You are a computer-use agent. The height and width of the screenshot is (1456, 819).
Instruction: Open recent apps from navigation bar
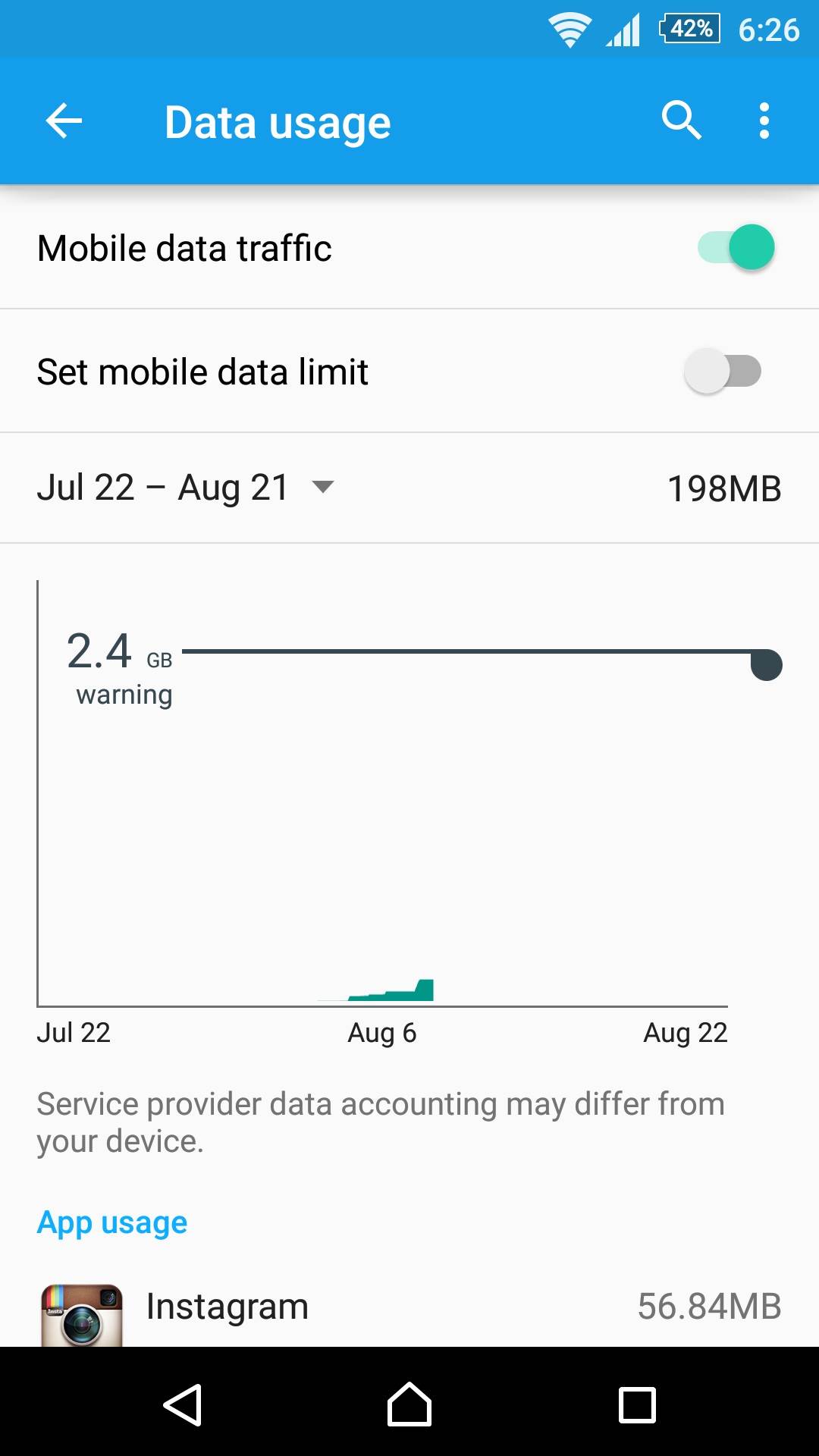coord(637,1404)
